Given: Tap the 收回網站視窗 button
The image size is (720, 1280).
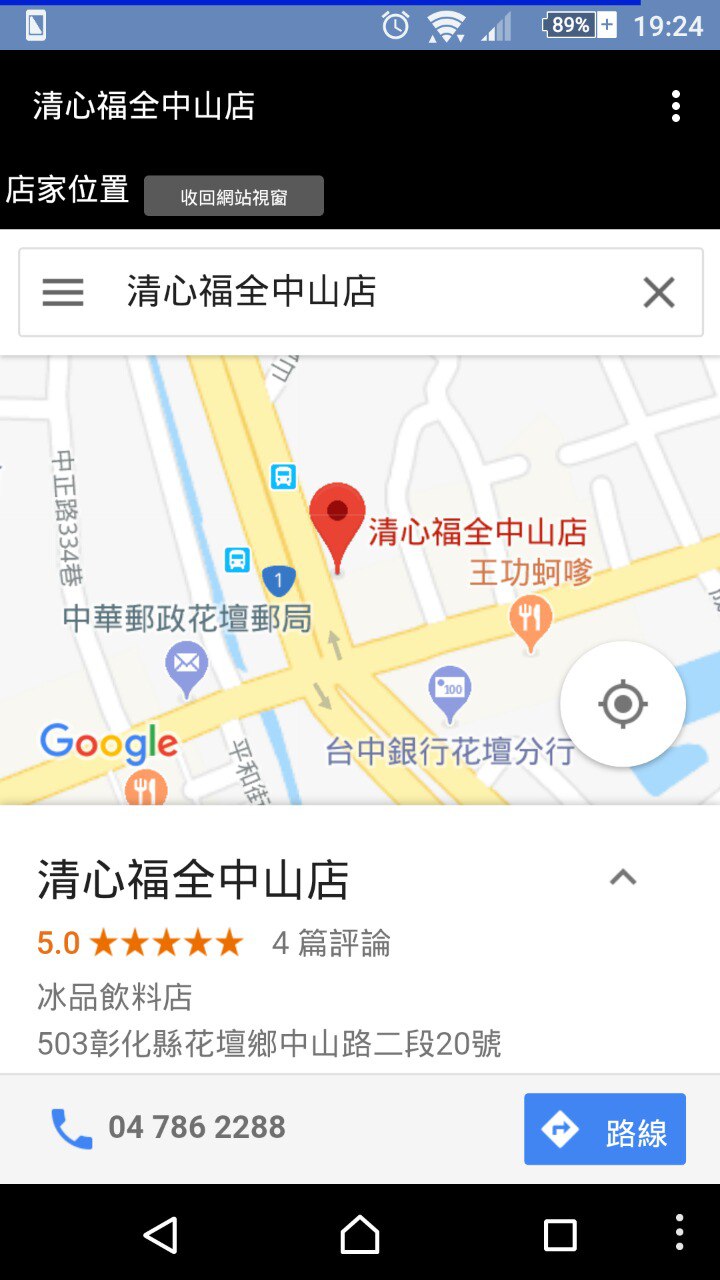Looking at the screenshot, I should point(234,196).
